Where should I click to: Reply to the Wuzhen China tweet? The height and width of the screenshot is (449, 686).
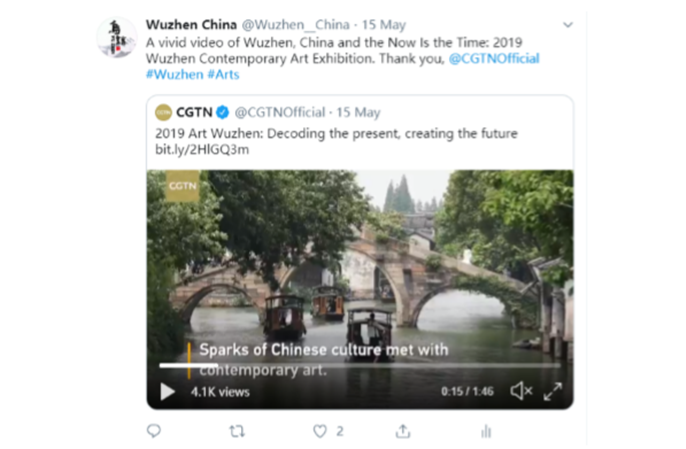tap(154, 431)
